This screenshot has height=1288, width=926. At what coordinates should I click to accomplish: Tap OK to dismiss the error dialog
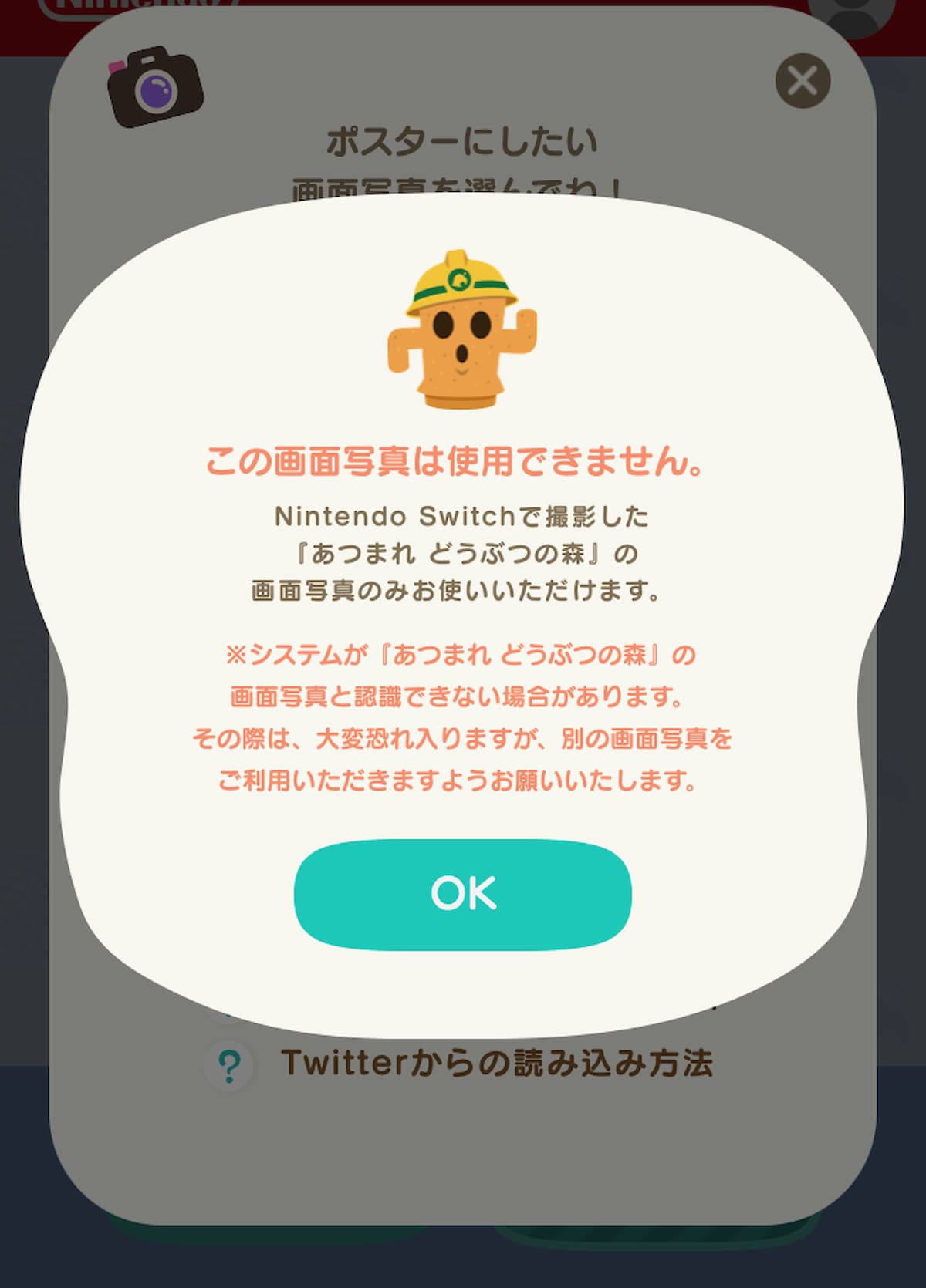pos(463,894)
